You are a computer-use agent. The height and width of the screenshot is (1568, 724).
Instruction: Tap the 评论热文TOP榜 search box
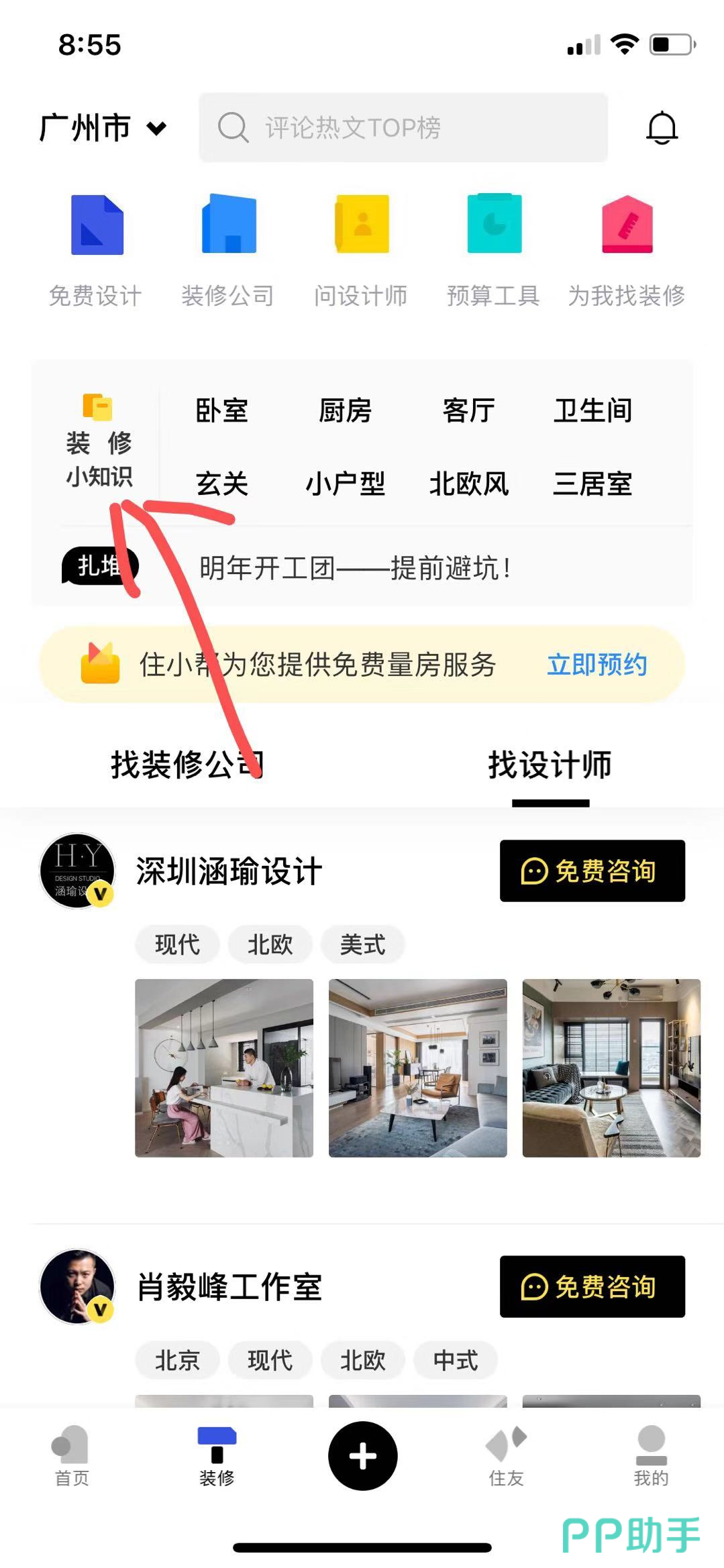(403, 127)
